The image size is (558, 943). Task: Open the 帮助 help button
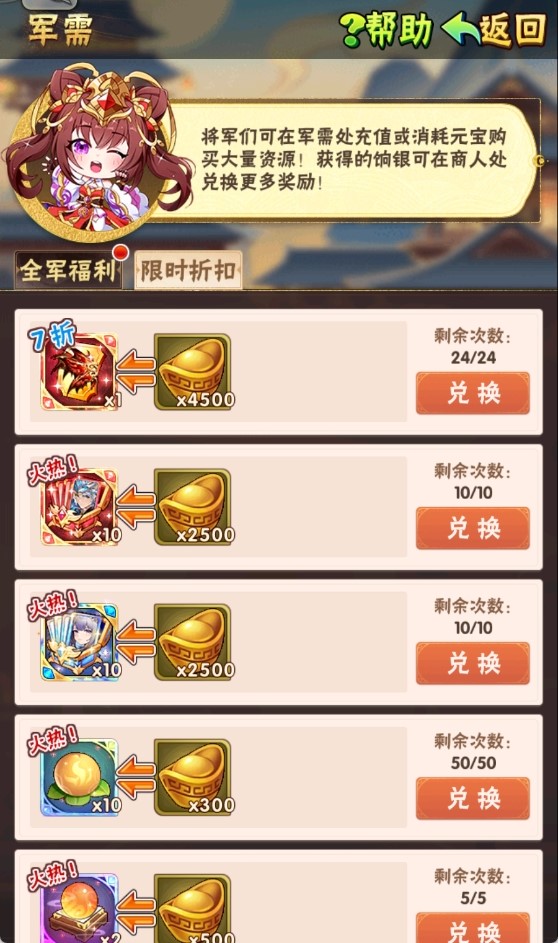[x=387, y=29]
